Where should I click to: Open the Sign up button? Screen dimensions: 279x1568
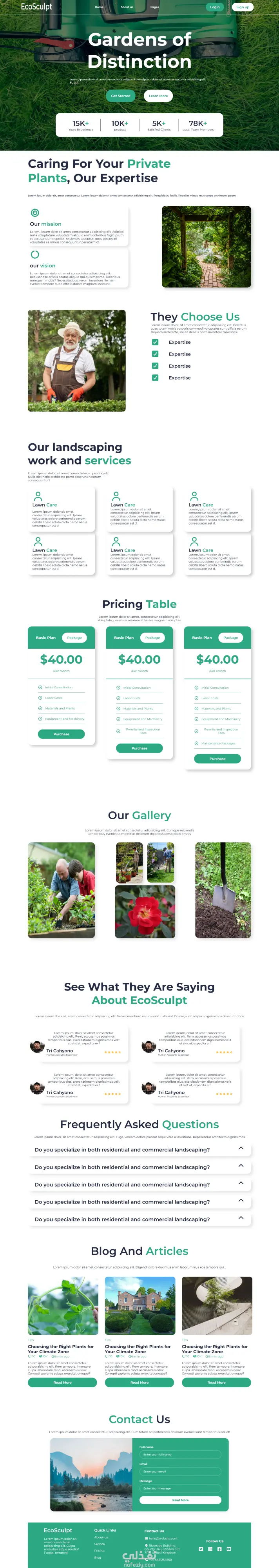pos(243,7)
